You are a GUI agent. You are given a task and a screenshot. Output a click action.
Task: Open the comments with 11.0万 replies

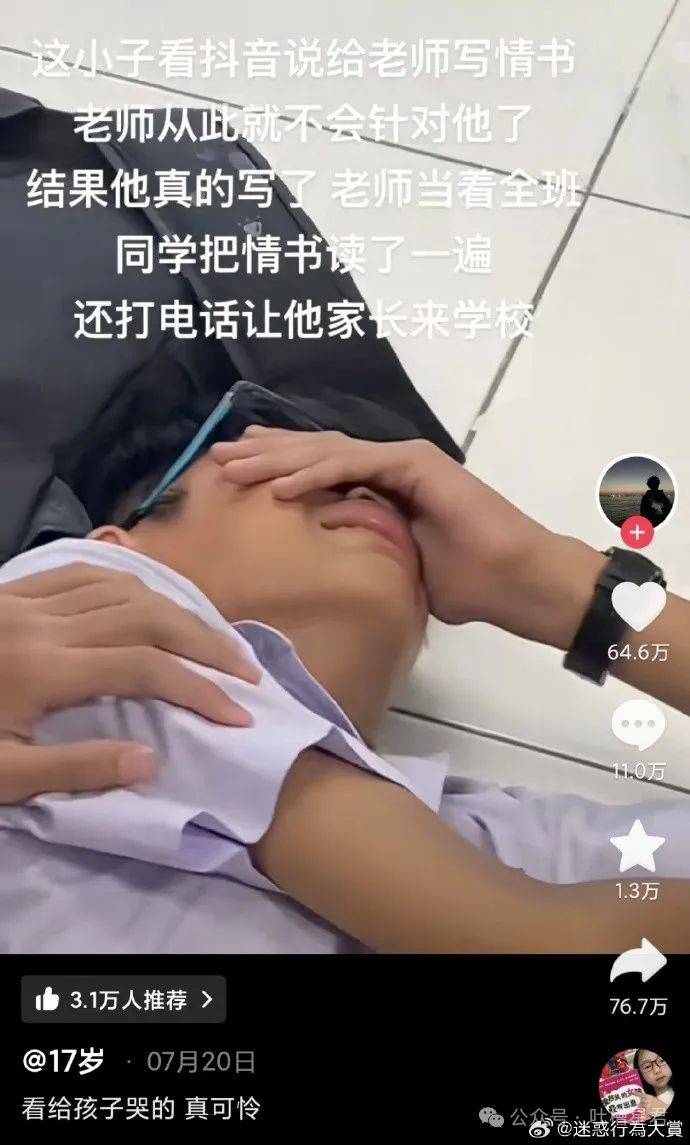[x=637, y=725]
